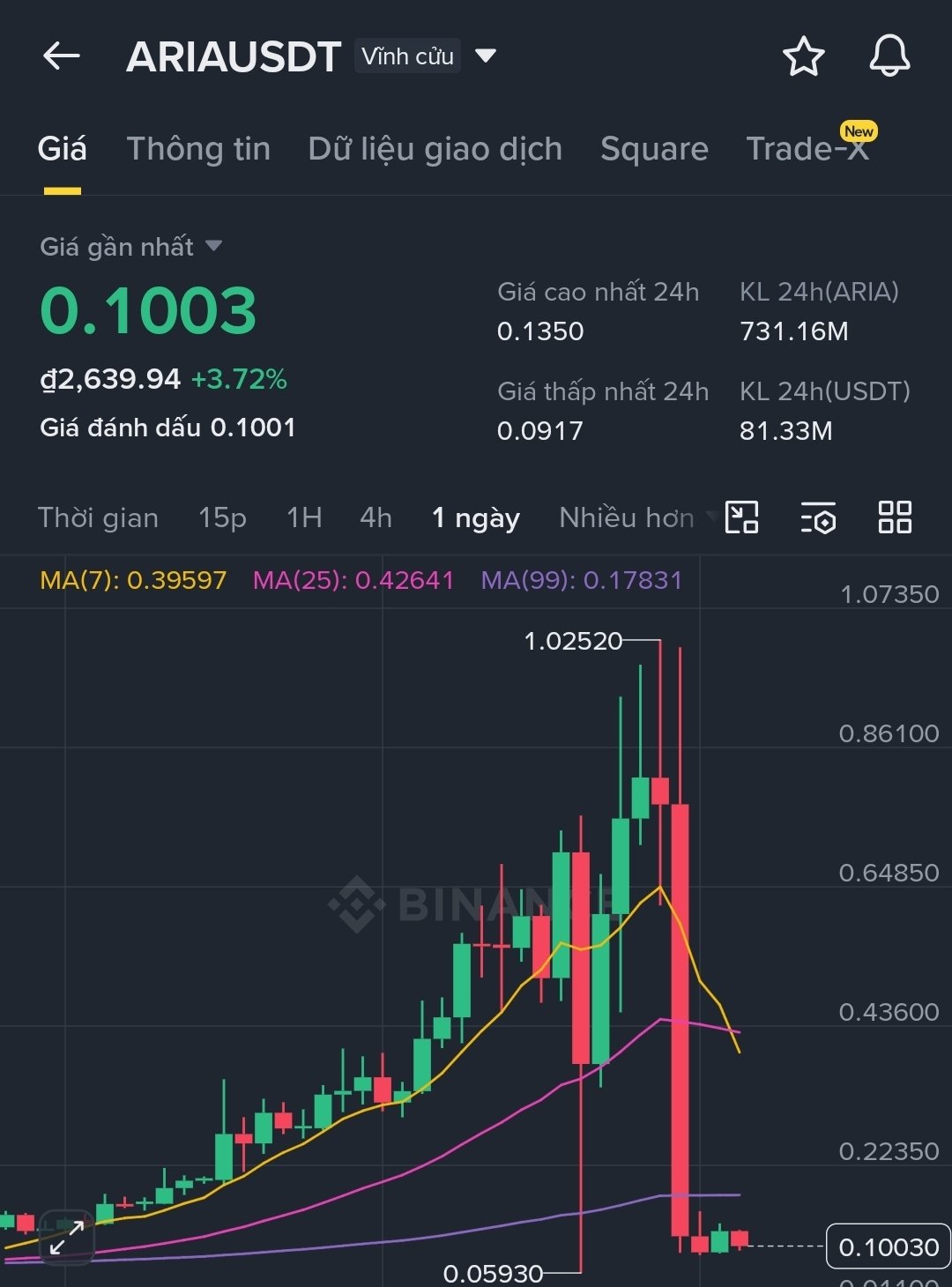Open the Trade-X tab
The image size is (952, 1287).
pyautogui.click(x=807, y=149)
